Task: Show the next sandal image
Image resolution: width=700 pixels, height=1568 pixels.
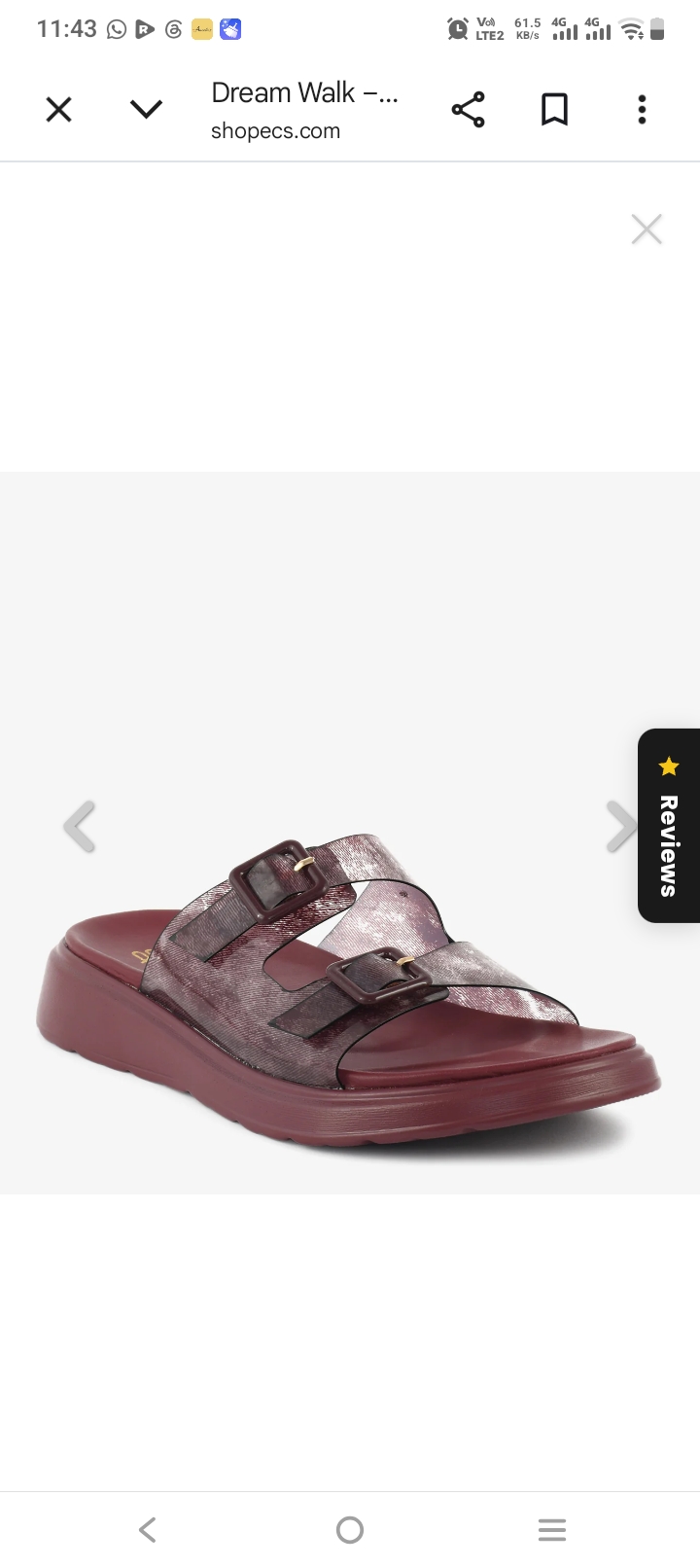Action: coord(620,827)
